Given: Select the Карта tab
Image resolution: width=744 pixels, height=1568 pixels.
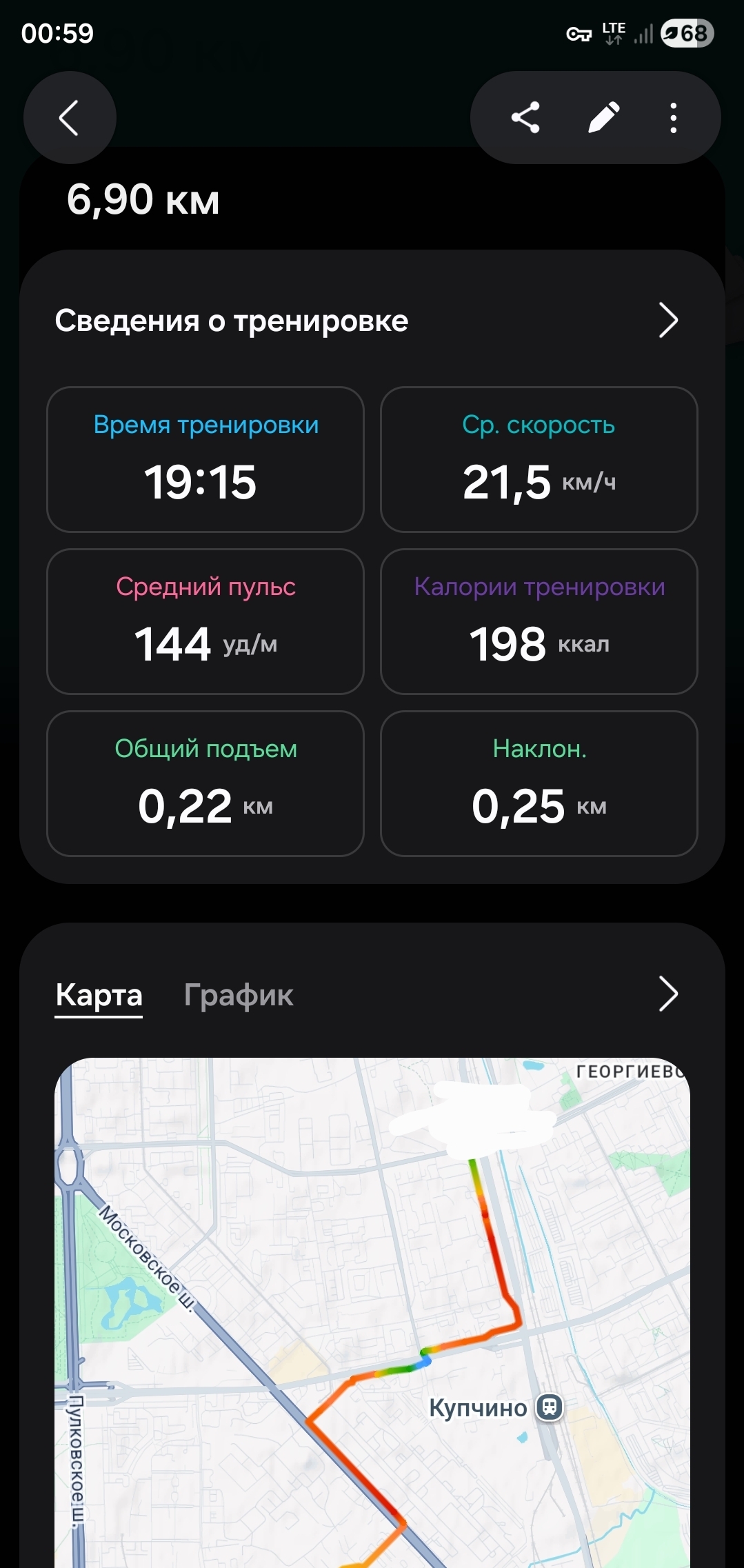Looking at the screenshot, I should point(99,995).
